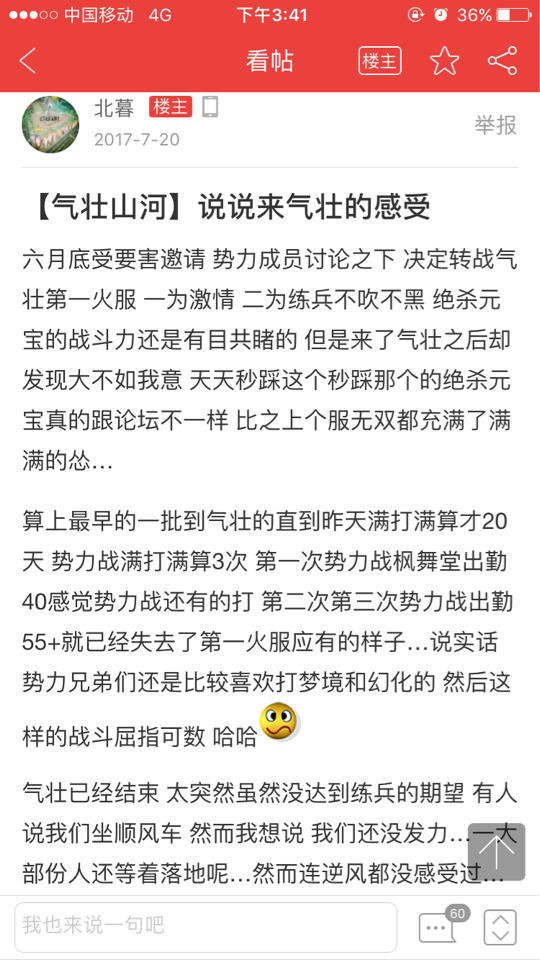The width and height of the screenshot is (540, 960).
Task: Jump back to top with the arrow button
Action: pos(497,852)
